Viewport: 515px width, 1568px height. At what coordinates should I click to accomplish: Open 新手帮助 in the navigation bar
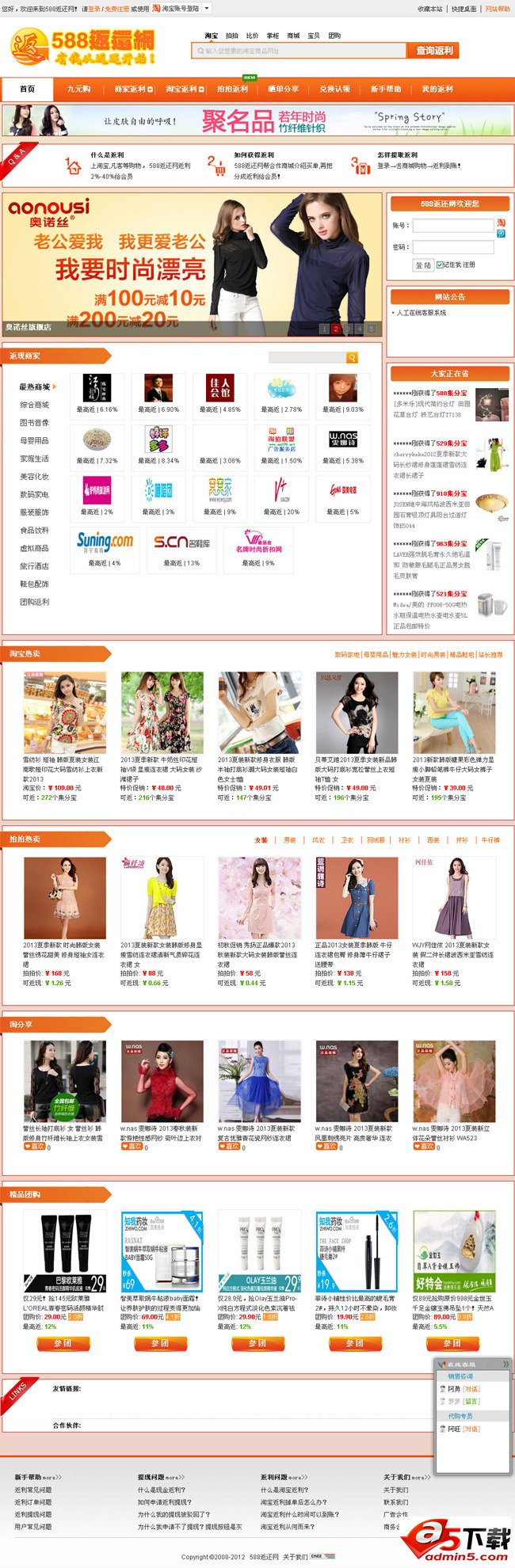point(386,89)
